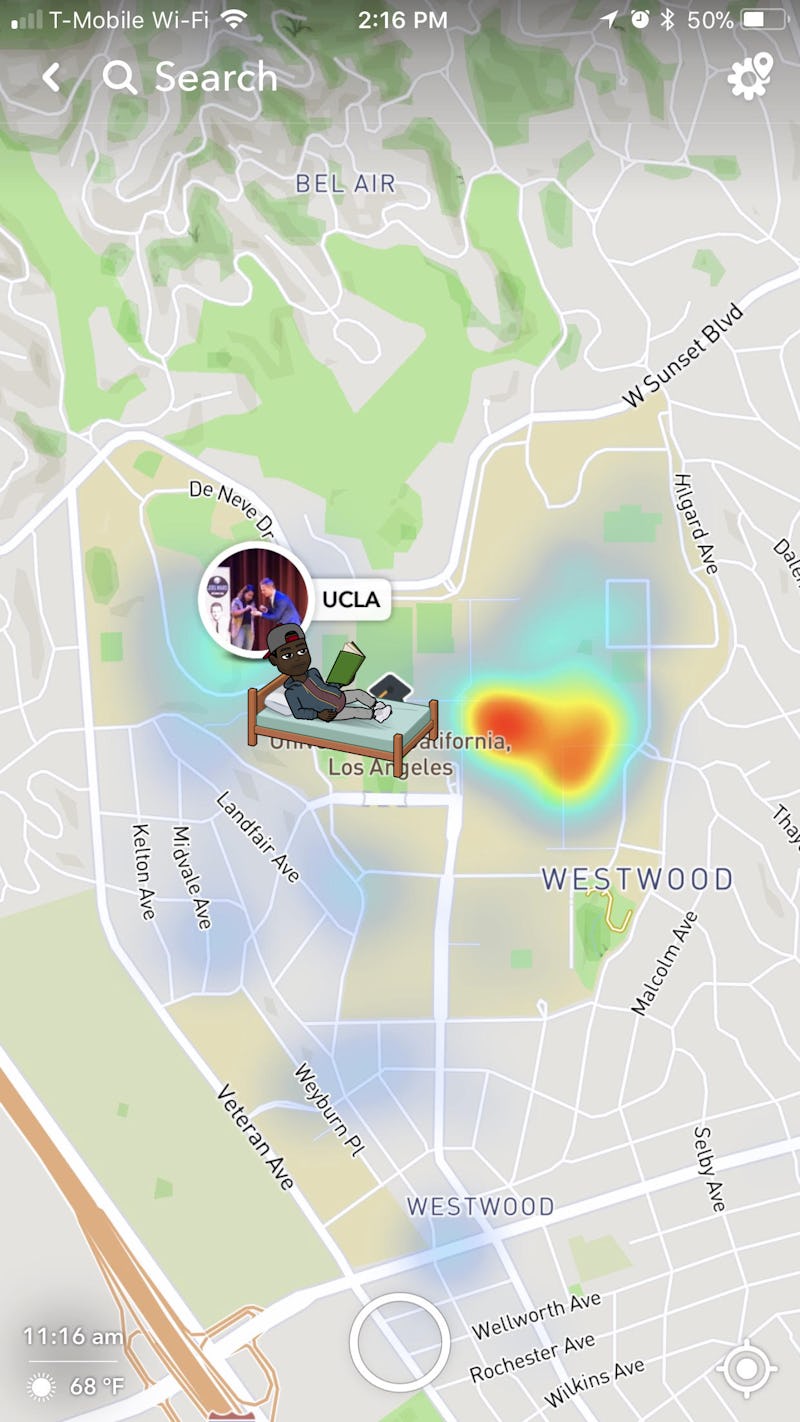The height and width of the screenshot is (1422, 800).
Task: Go back with the arrow icon
Action: 52,77
